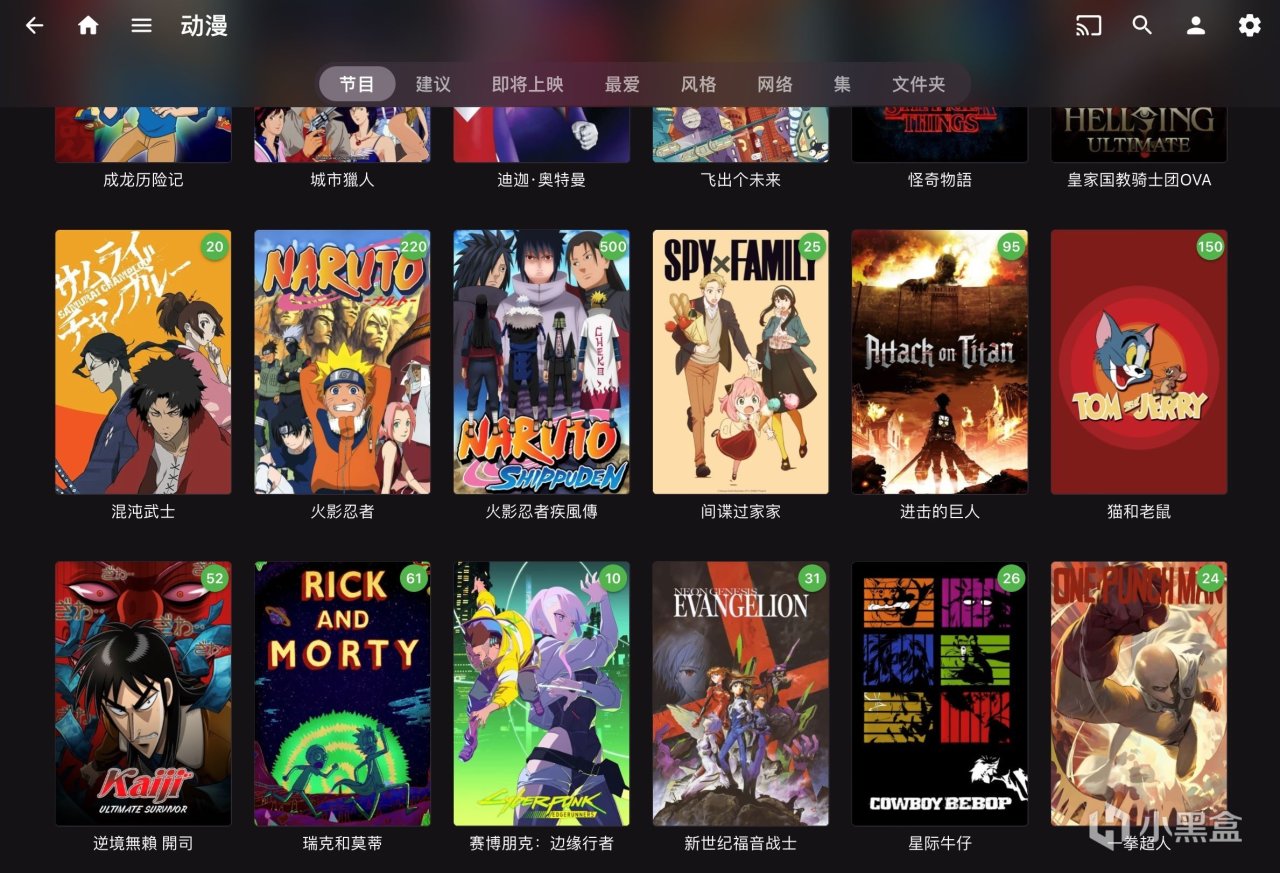Screen dimensions: 1280x873
Task: Open the home screen icon
Action: pyautogui.click(x=88, y=26)
